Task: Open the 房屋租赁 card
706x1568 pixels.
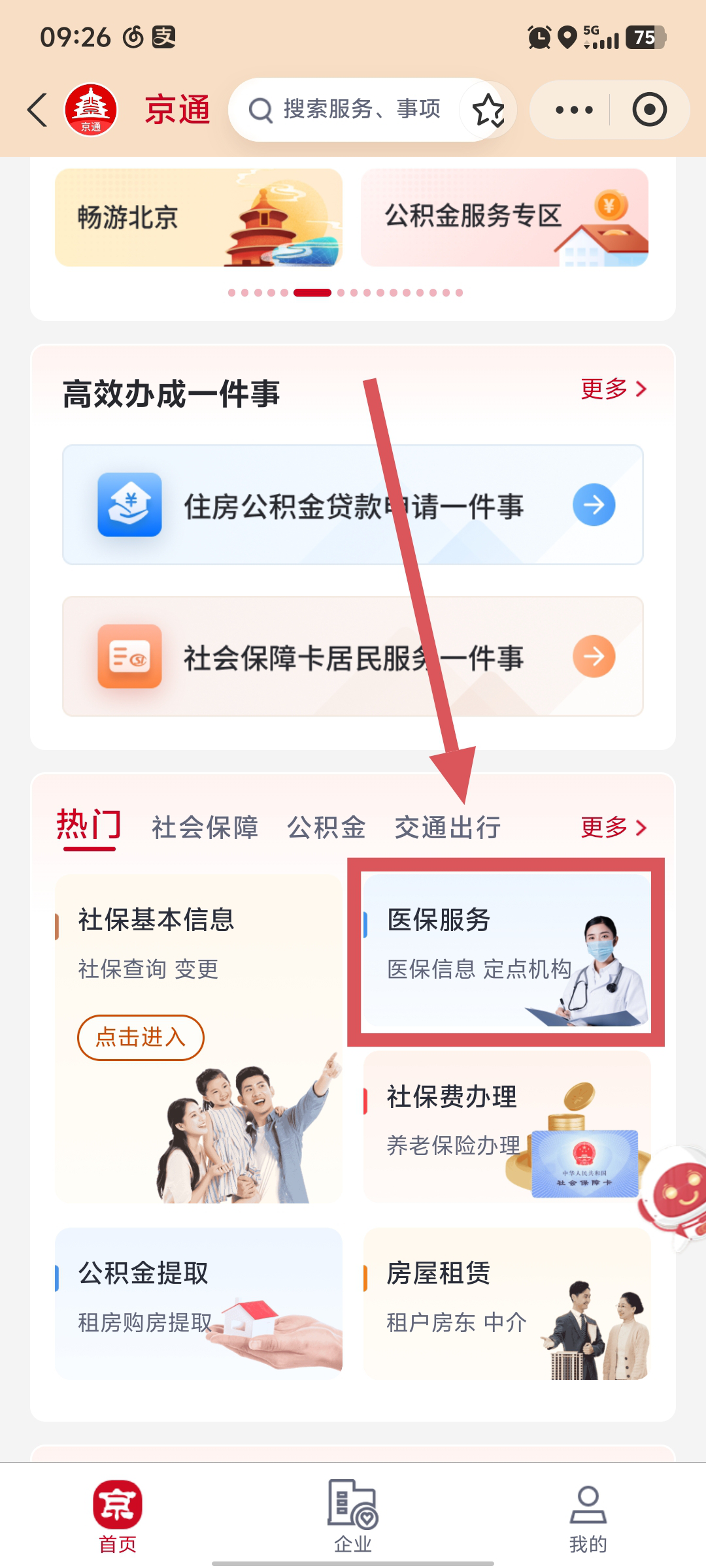Action: tap(507, 1303)
